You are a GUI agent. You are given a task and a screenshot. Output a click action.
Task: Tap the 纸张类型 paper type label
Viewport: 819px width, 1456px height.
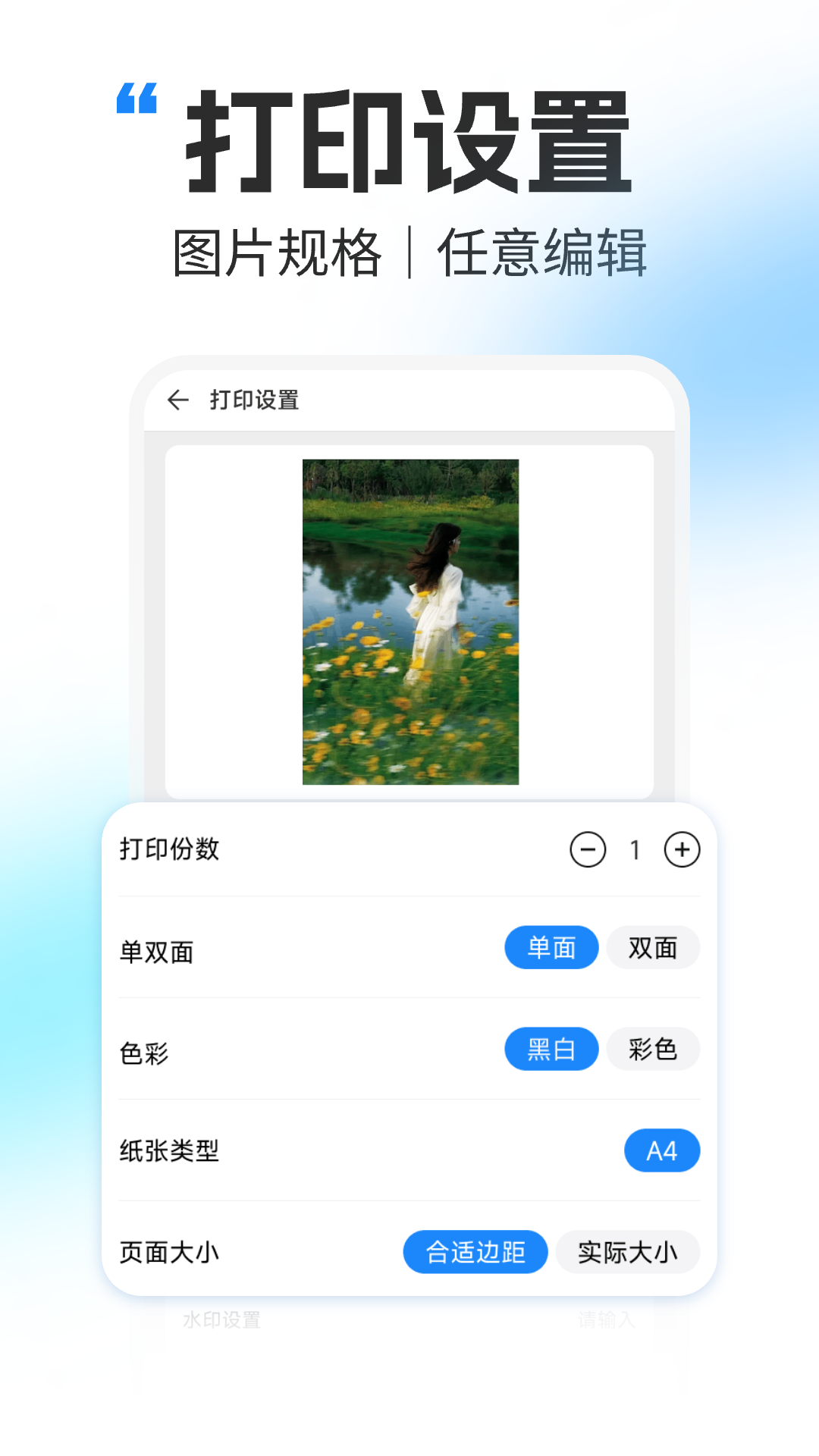coord(169,1150)
